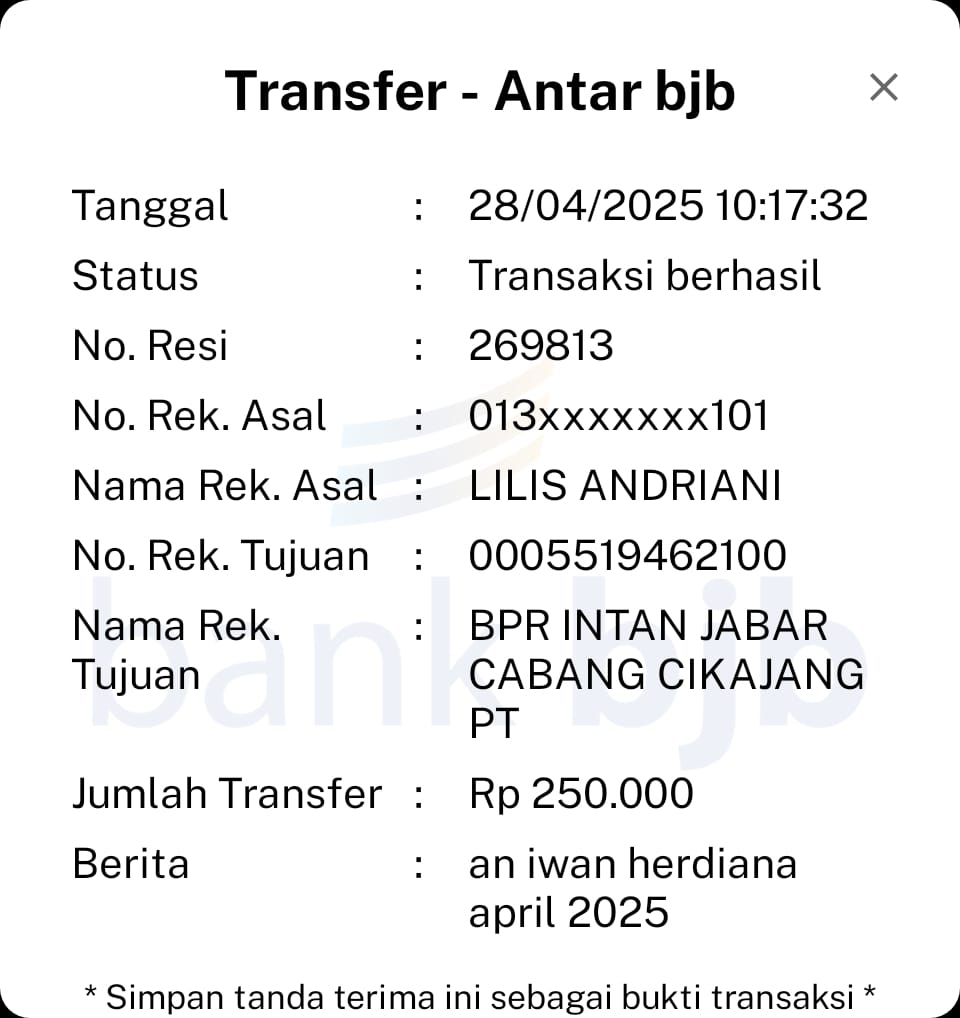Viewport: 960px width, 1018px height.
Task: Click sender name LILIS ANDRIANI
Action: [625, 485]
